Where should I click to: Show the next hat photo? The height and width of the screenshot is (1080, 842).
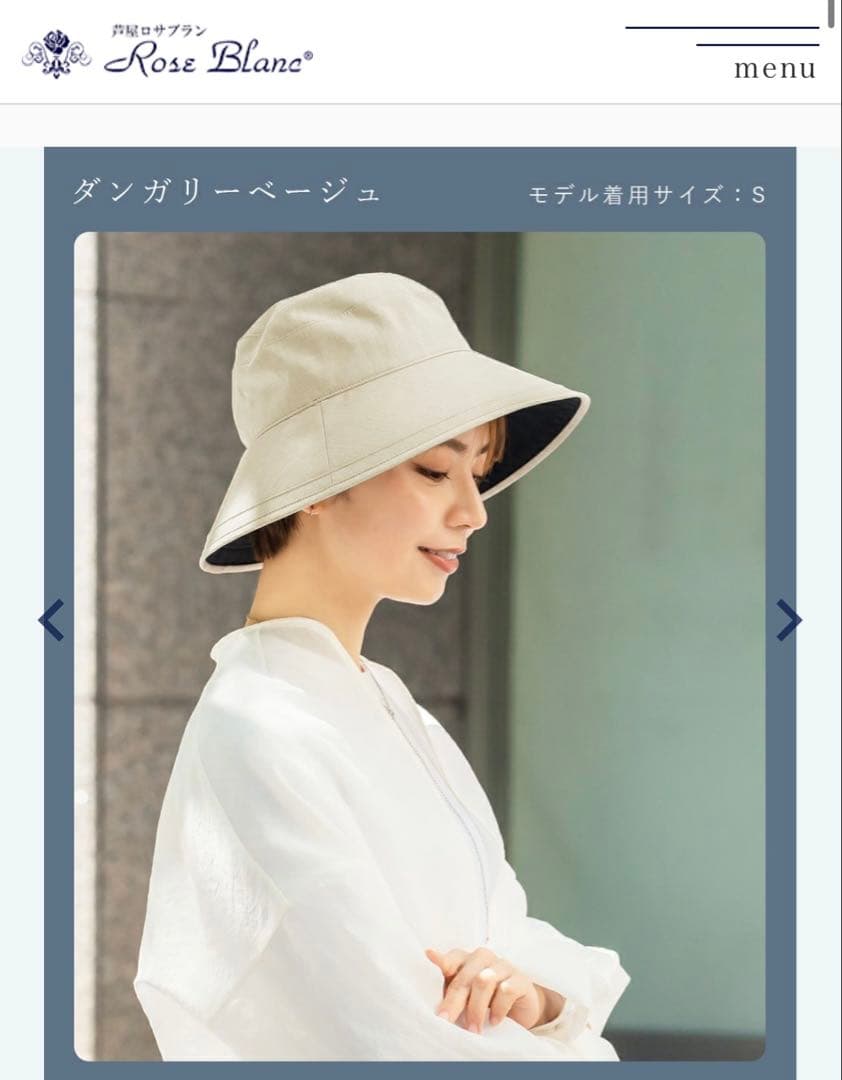[788, 621]
